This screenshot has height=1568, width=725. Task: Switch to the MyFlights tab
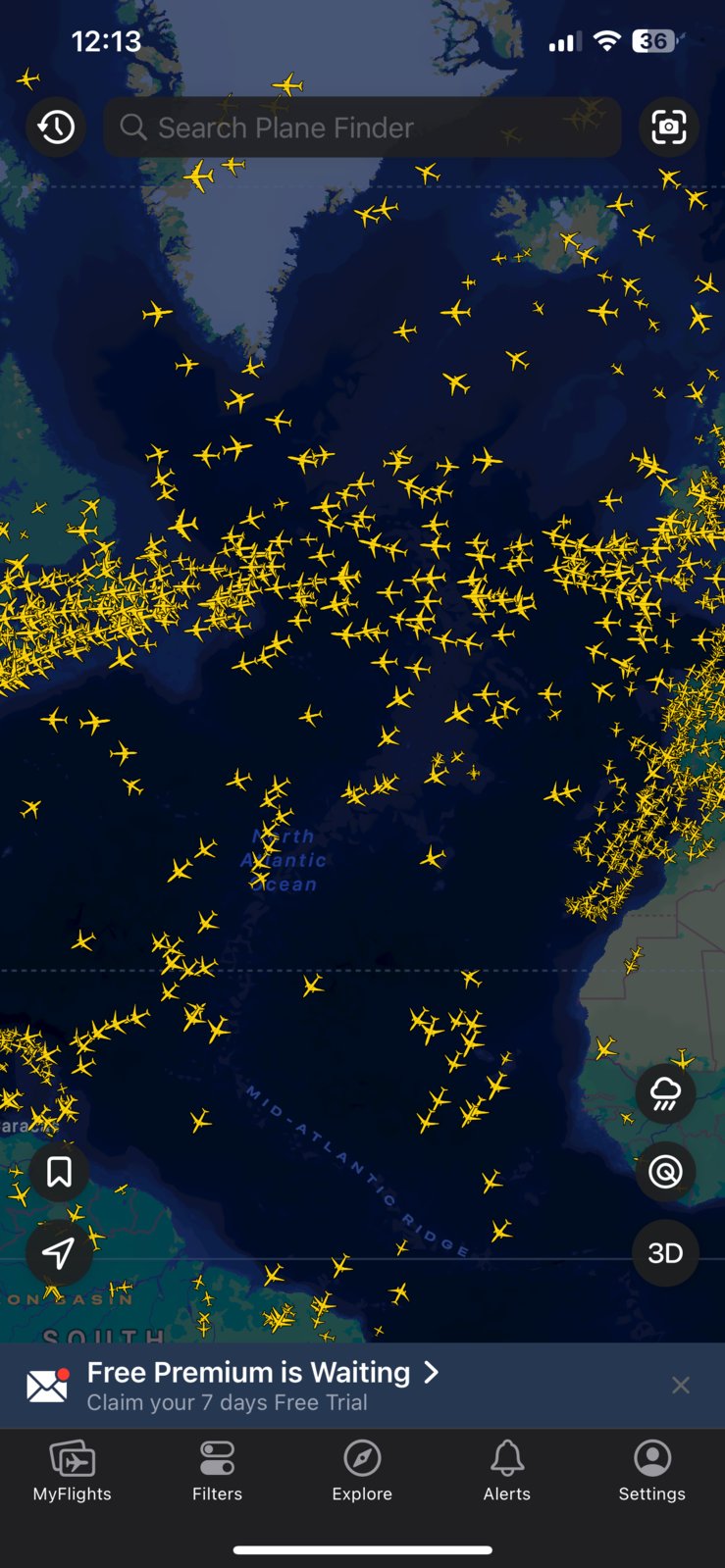pos(73,1471)
